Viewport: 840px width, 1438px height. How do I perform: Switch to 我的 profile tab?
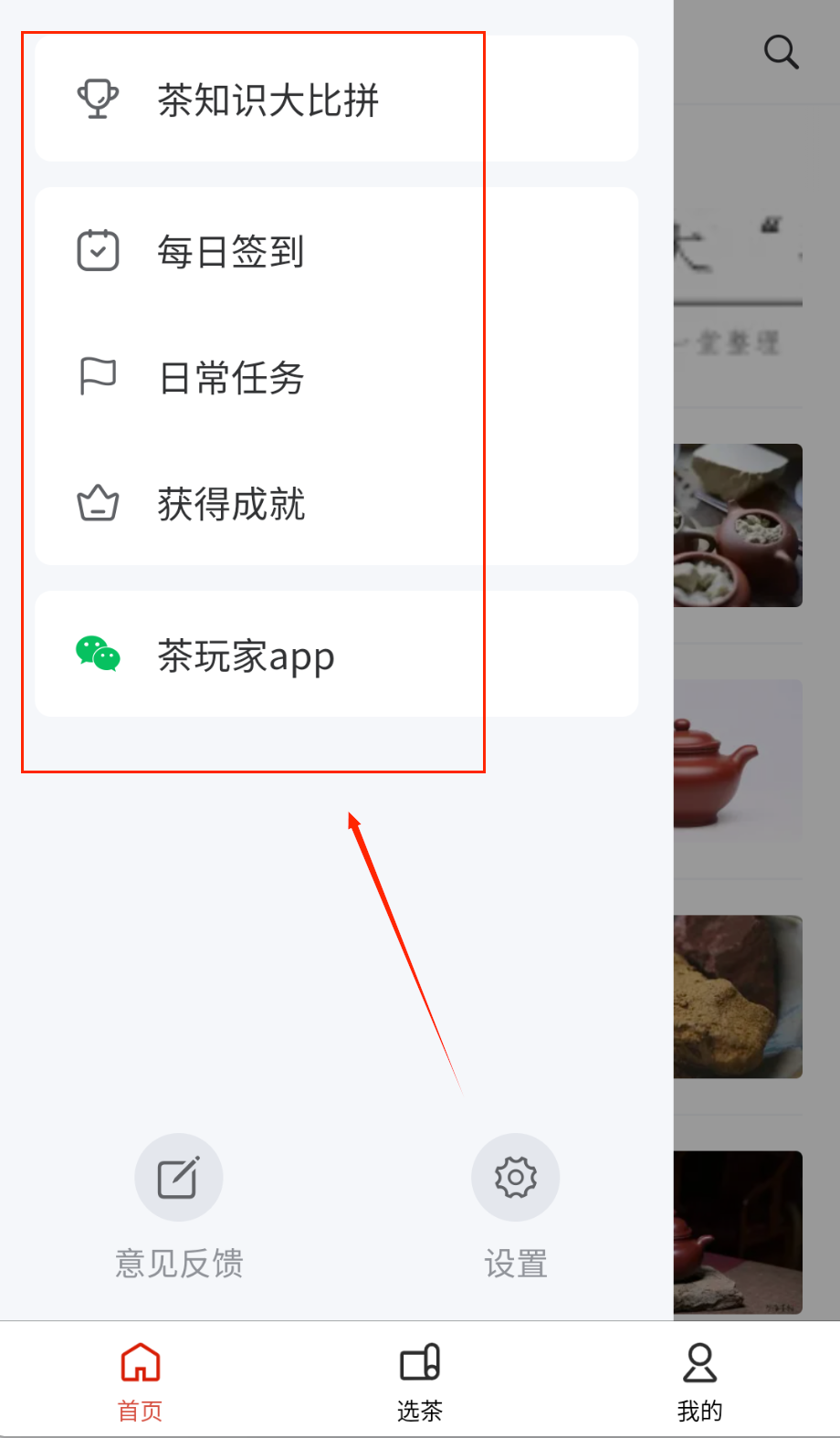click(699, 1380)
